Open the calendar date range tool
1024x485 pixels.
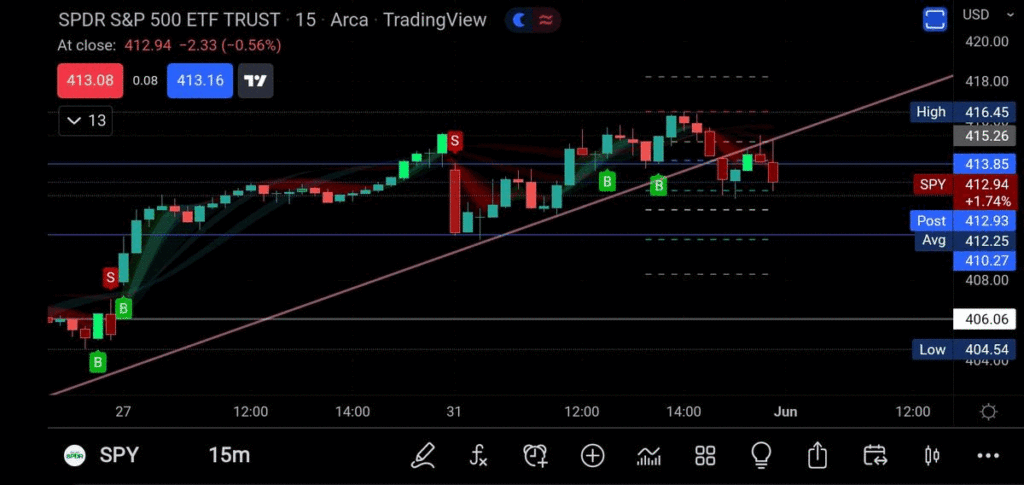[x=875, y=456]
